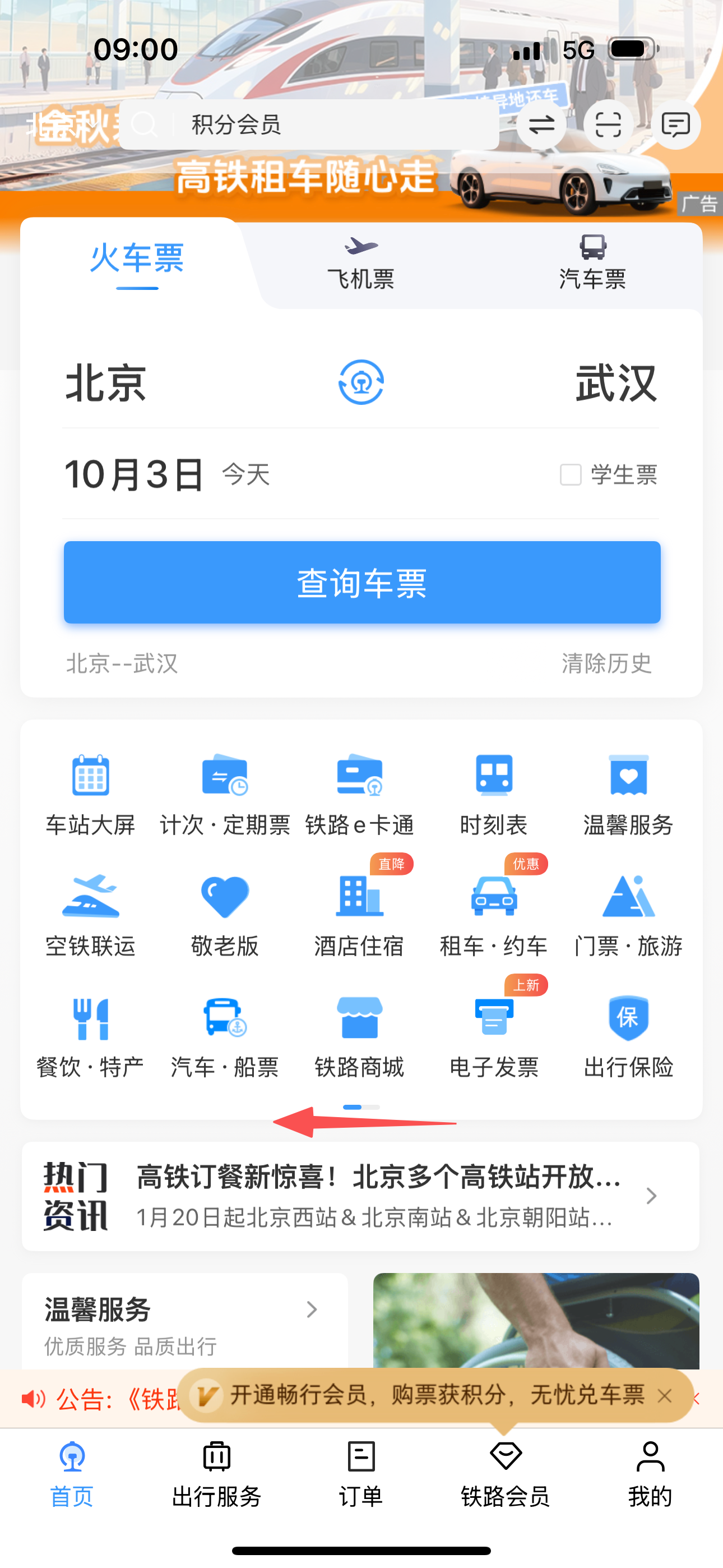723x1568 pixels.
Task: Go to the 订单 tab
Action: tap(361, 1473)
